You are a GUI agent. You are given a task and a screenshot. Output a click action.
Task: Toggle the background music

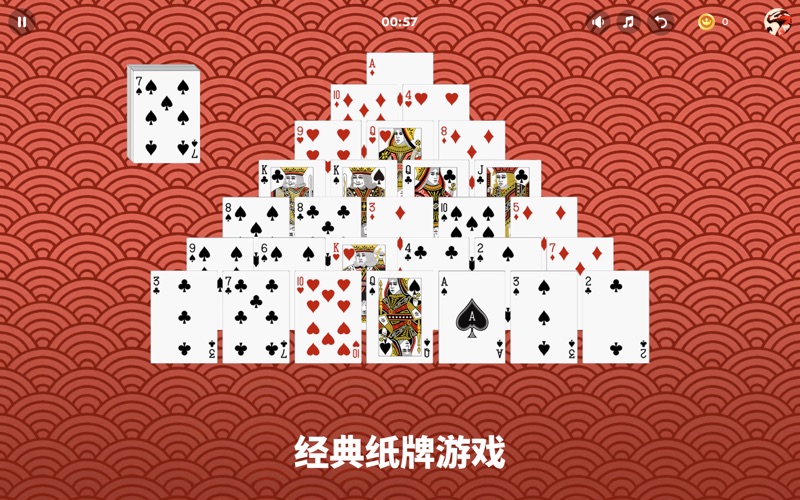628,21
